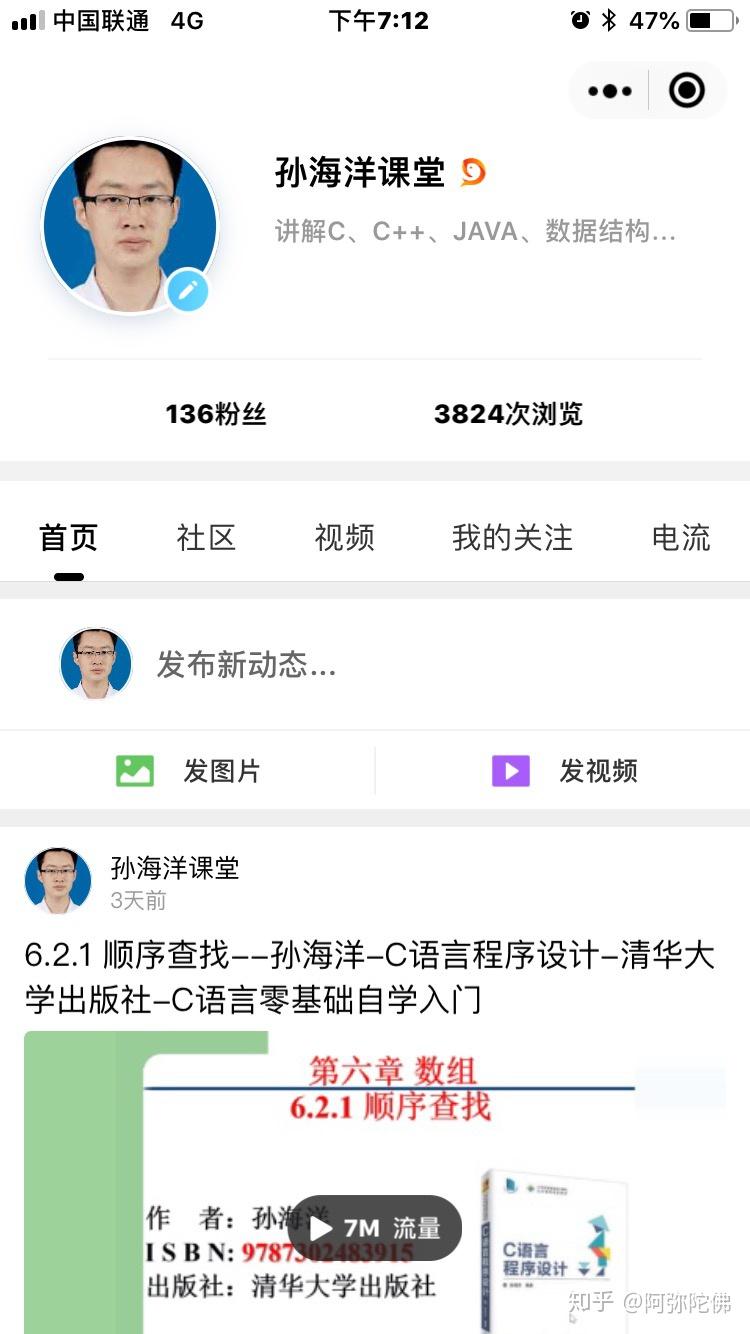Open the 我的关注 tab
This screenshot has width=750, height=1334.
pyautogui.click(x=513, y=537)
